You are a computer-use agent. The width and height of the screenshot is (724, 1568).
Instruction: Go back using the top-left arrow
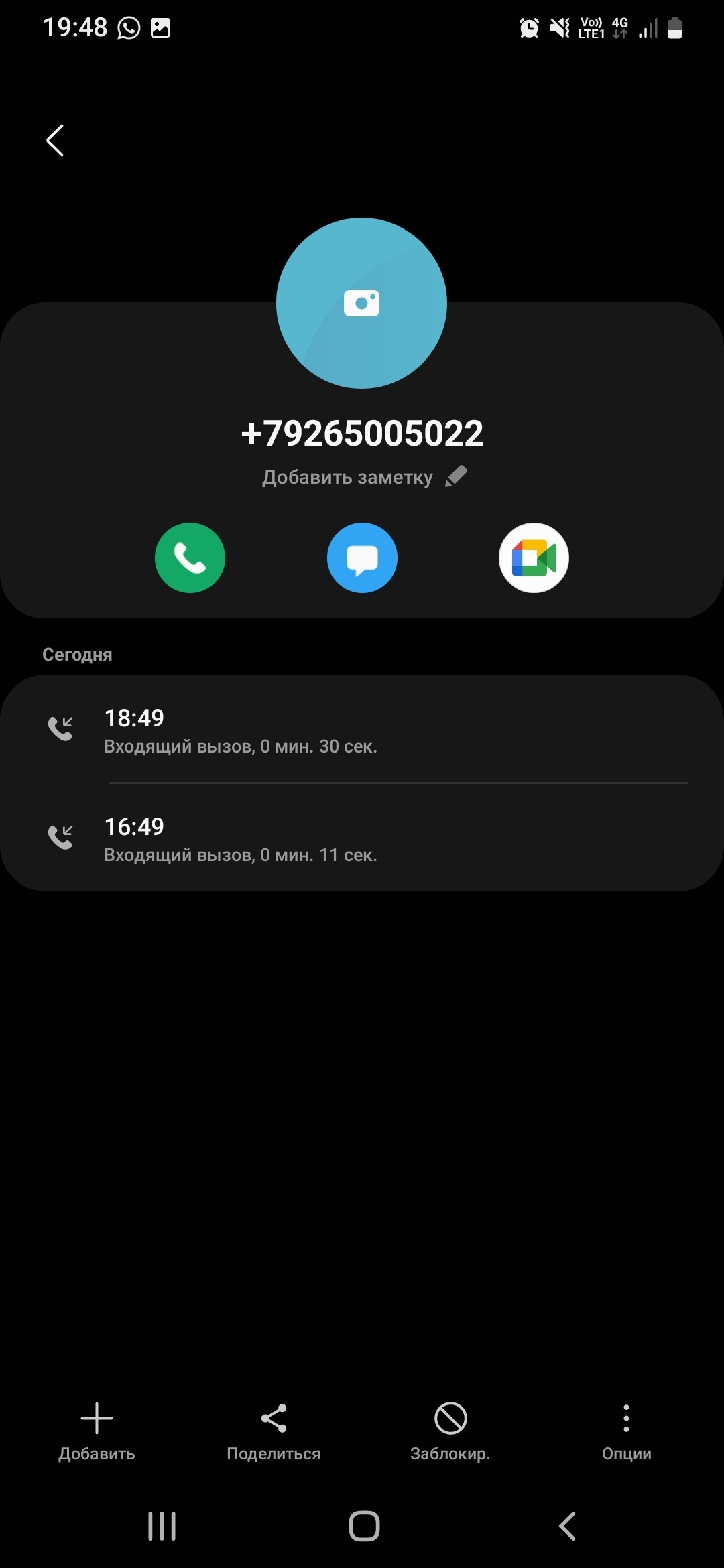(x=55, y=141)
